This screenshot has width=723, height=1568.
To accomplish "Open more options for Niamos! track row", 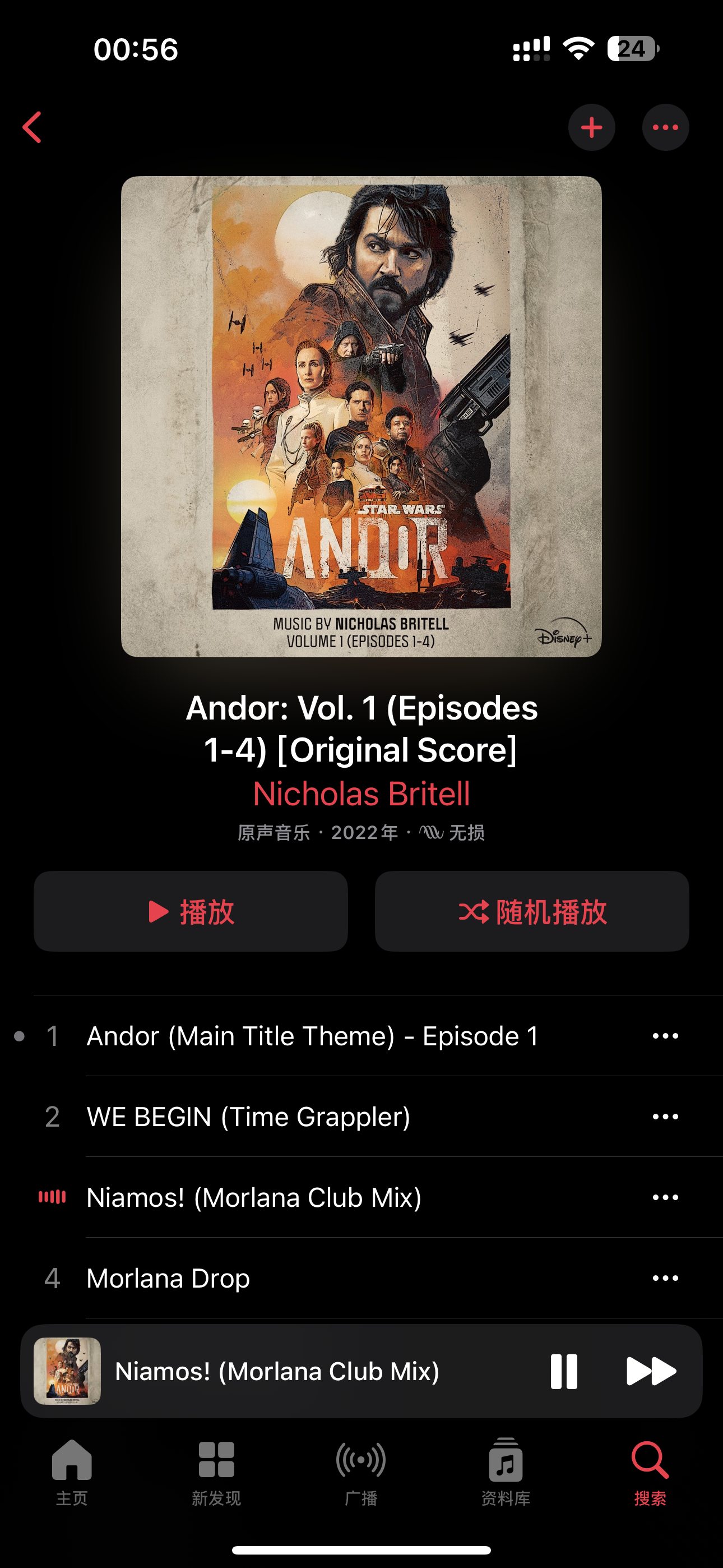I will [665, 1197].
